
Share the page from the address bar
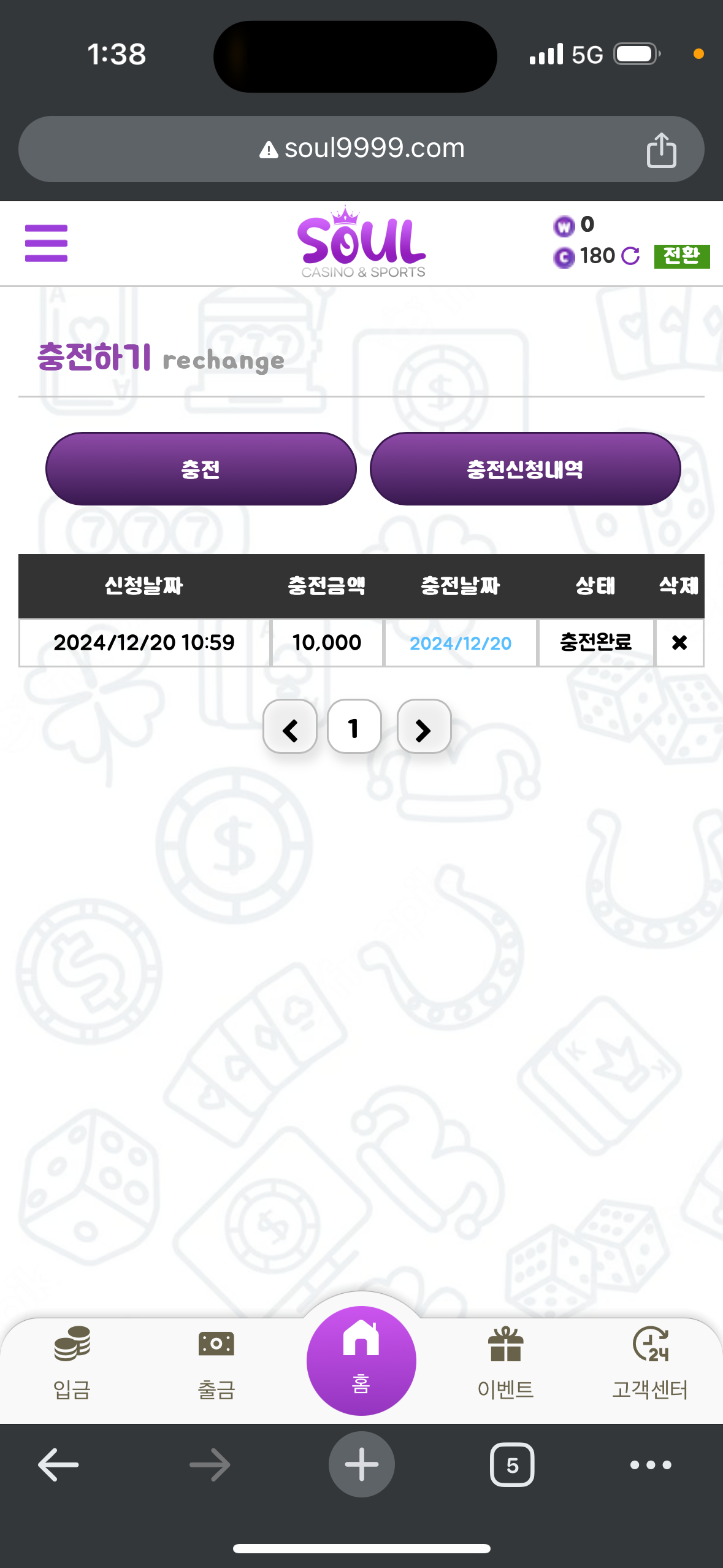coord(661,150)
